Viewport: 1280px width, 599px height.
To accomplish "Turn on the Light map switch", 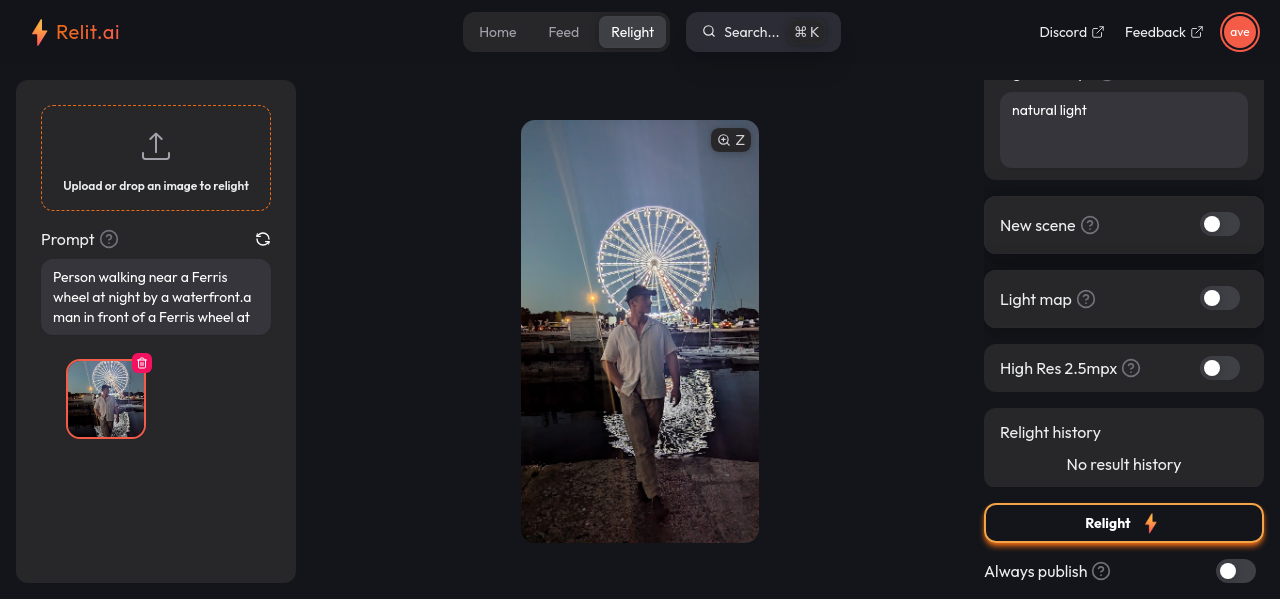I will (x=1219, y=298).
